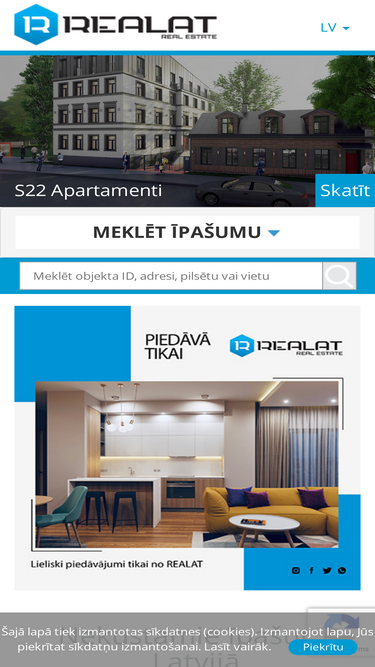
Task: Open the LV language dropdown
Action: coord(335,28)
